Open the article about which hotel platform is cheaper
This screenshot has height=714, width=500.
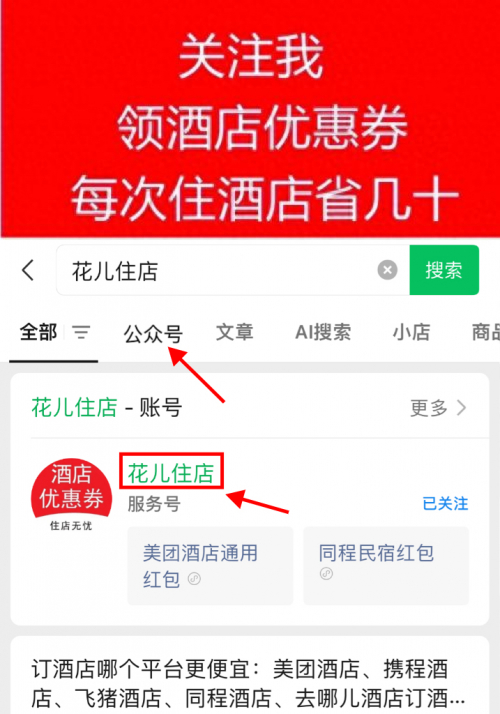click(x=249, y=683)
